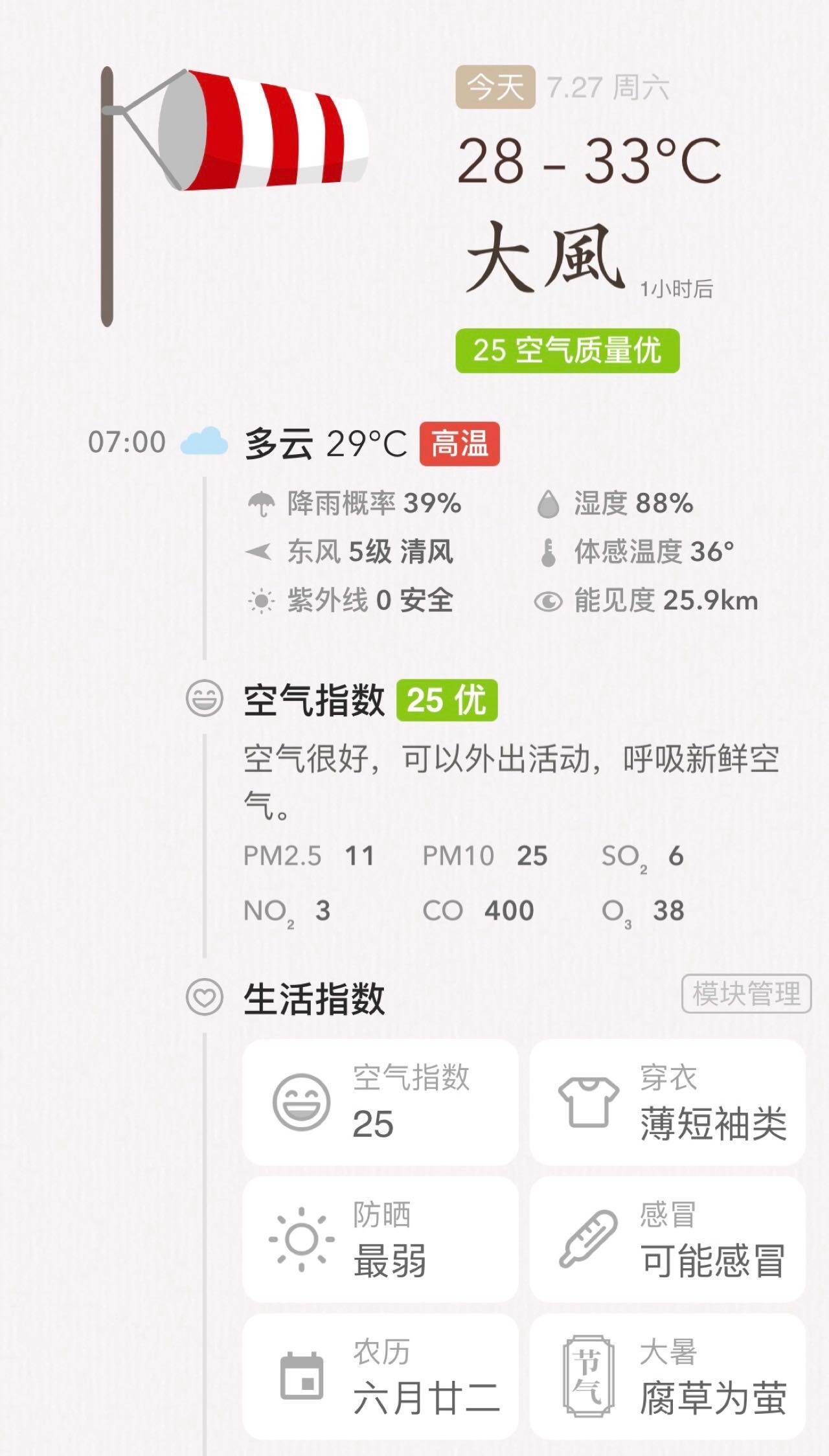
Task: Open the 大暑 腐草为萤 solar term card
Action: 667,1376
